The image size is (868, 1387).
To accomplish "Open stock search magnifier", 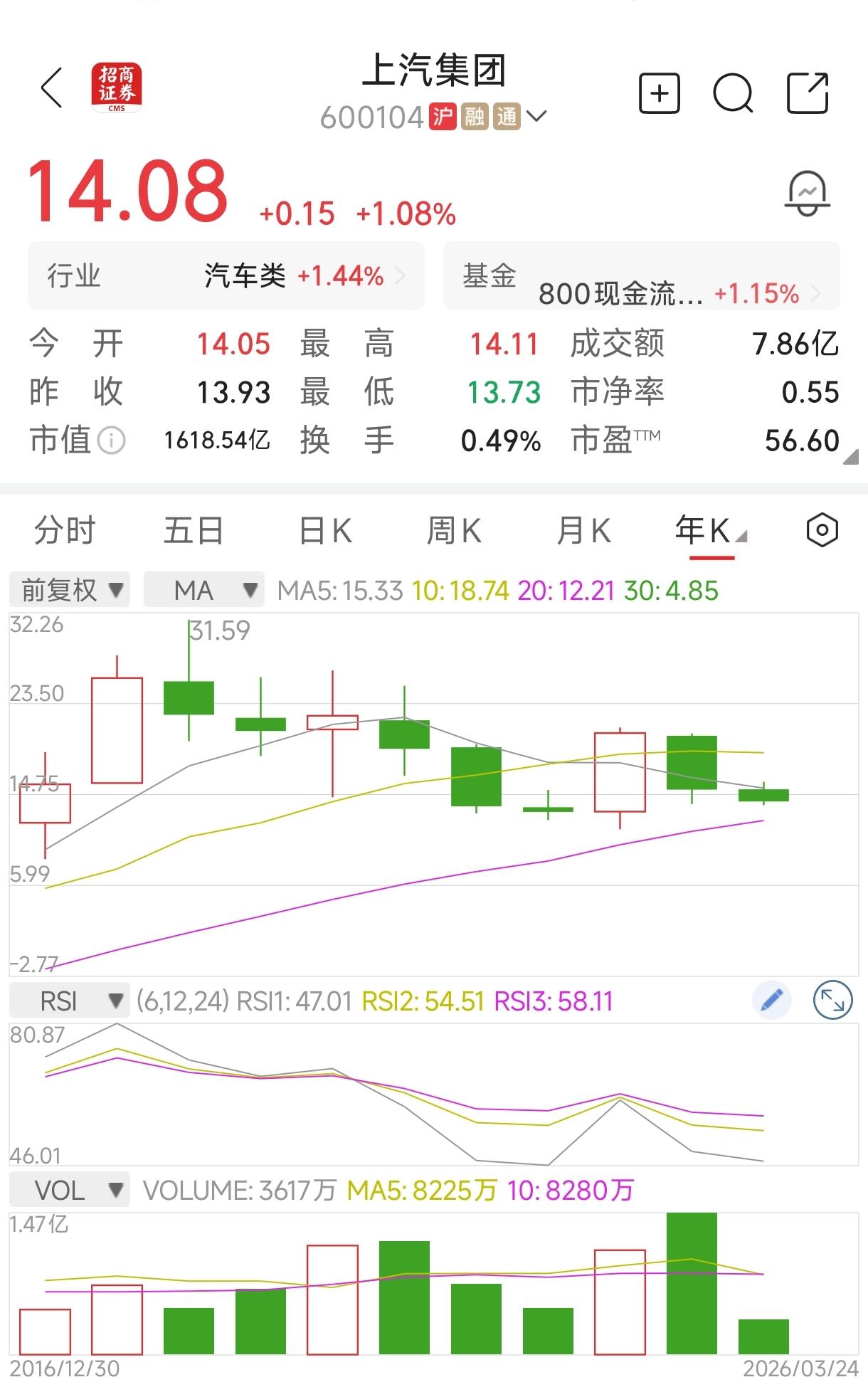I will click(x=733, y=93).
